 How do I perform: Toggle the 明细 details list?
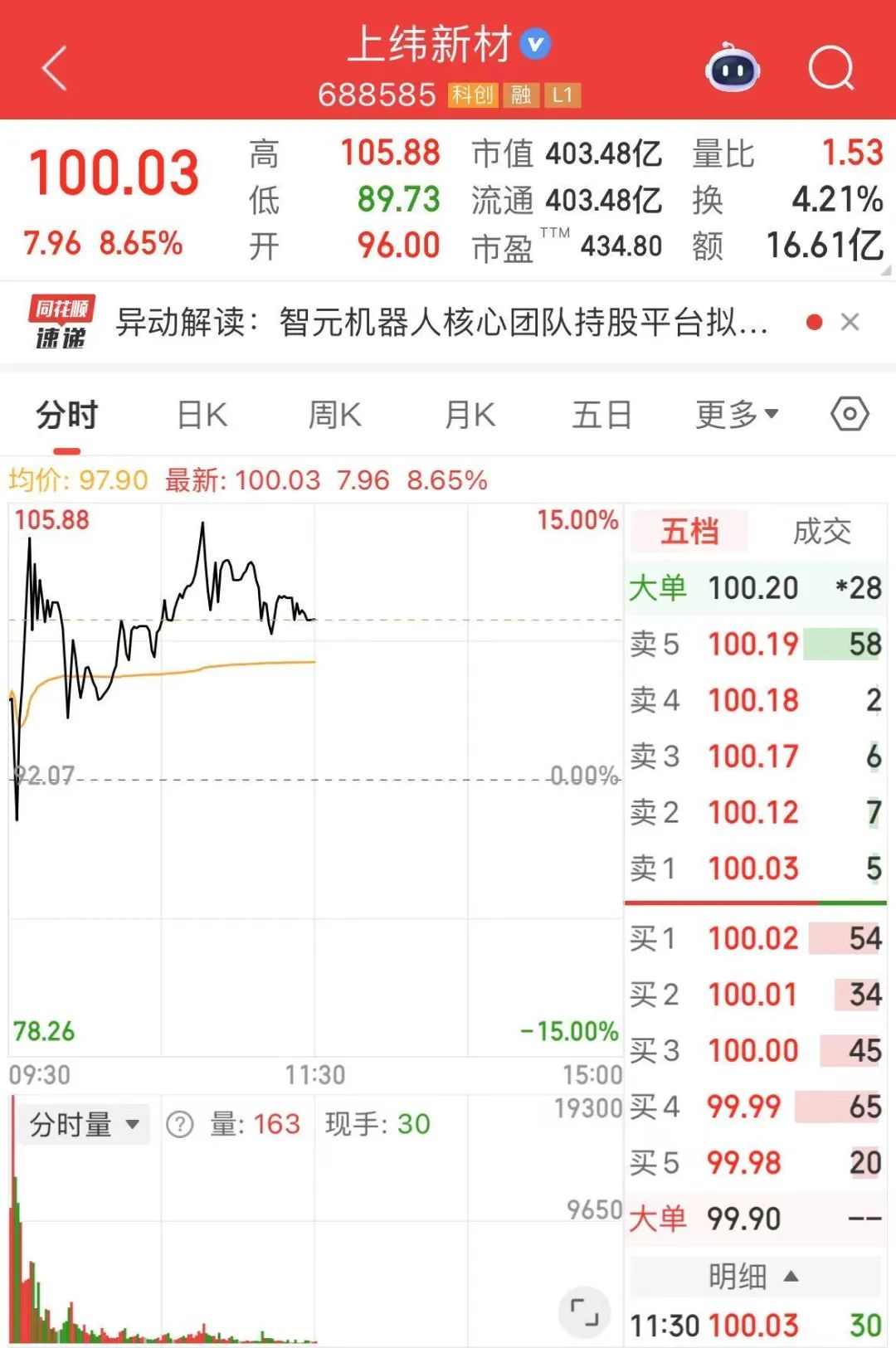coord(754,1276)
